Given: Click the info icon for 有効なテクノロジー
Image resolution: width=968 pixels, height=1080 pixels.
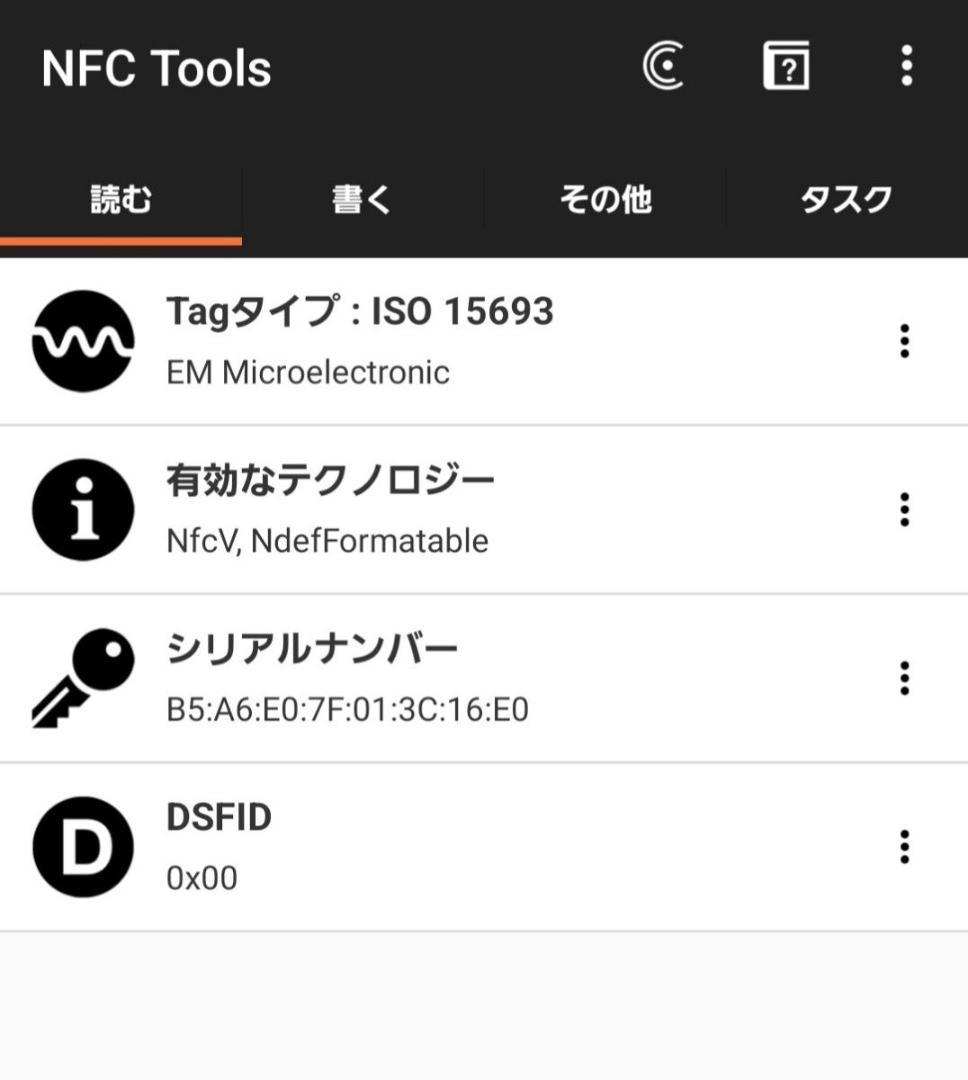Looking at the screenshot, I should (83, 508).
